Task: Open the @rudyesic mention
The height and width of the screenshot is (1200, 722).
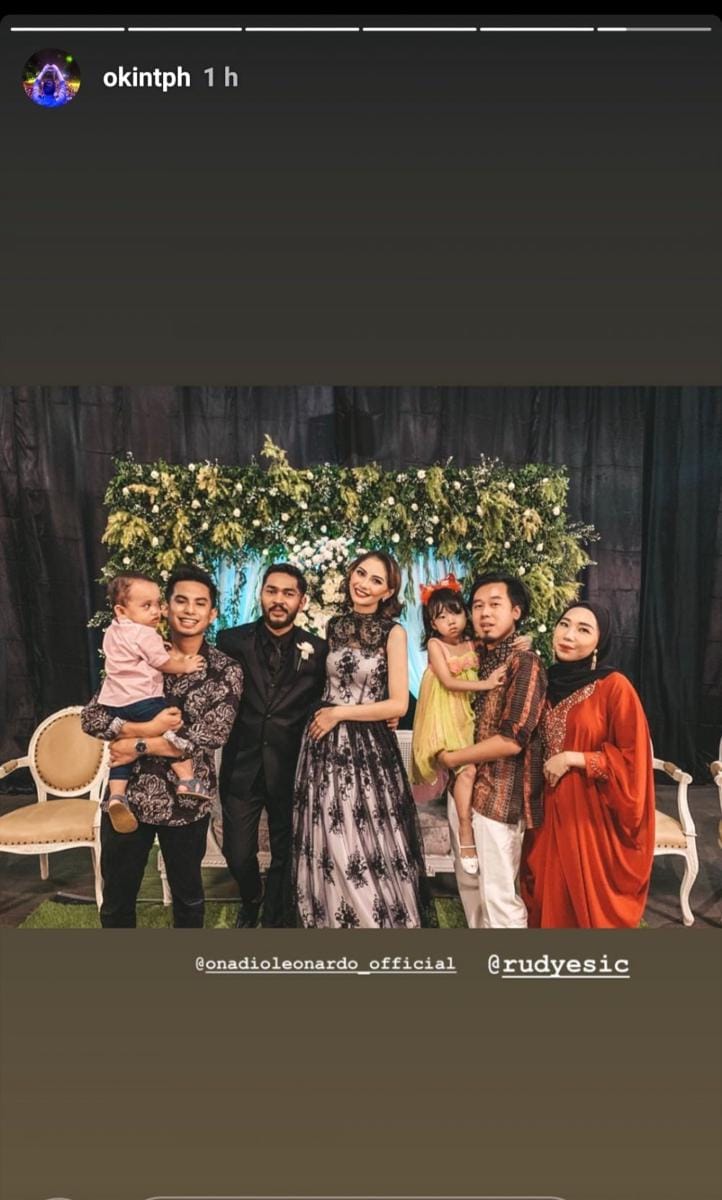Action: [557, 965]
